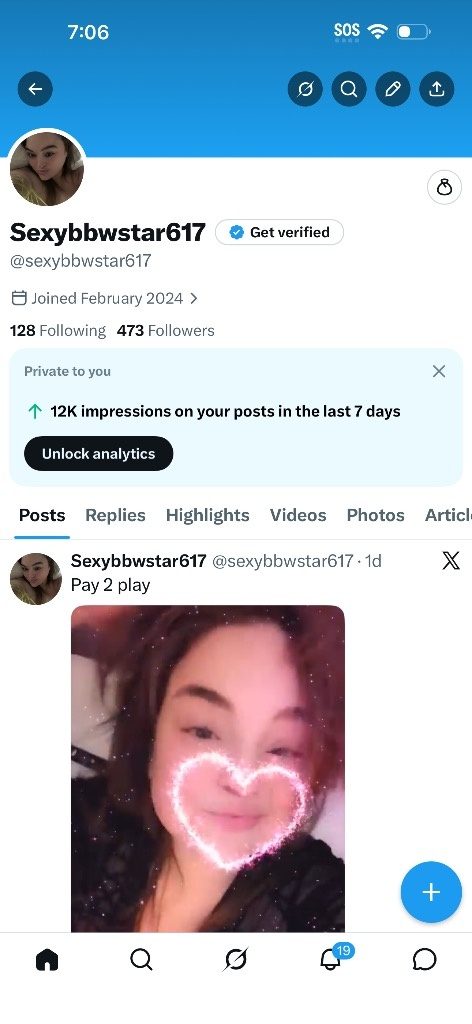
Task: View the 128 Following list
Action: point(57,330)
